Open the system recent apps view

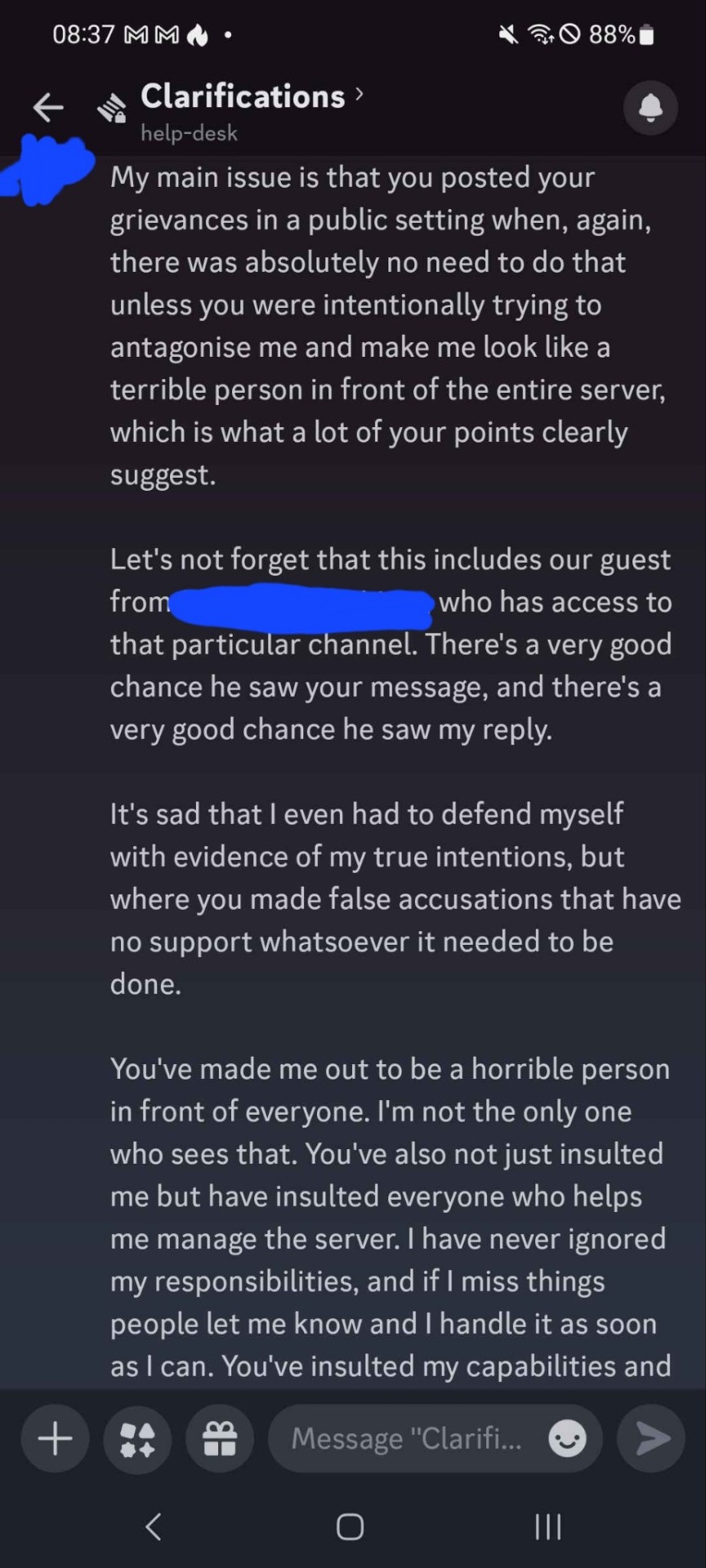[x=547, y=1526]
